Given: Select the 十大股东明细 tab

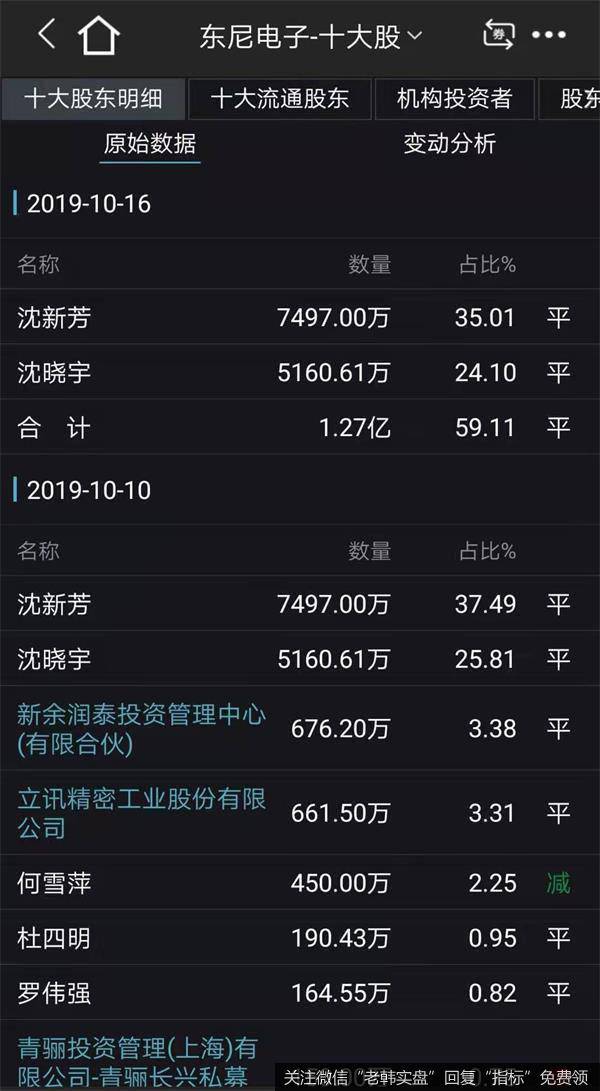Looking at the screenshot, I should [93, 99].
